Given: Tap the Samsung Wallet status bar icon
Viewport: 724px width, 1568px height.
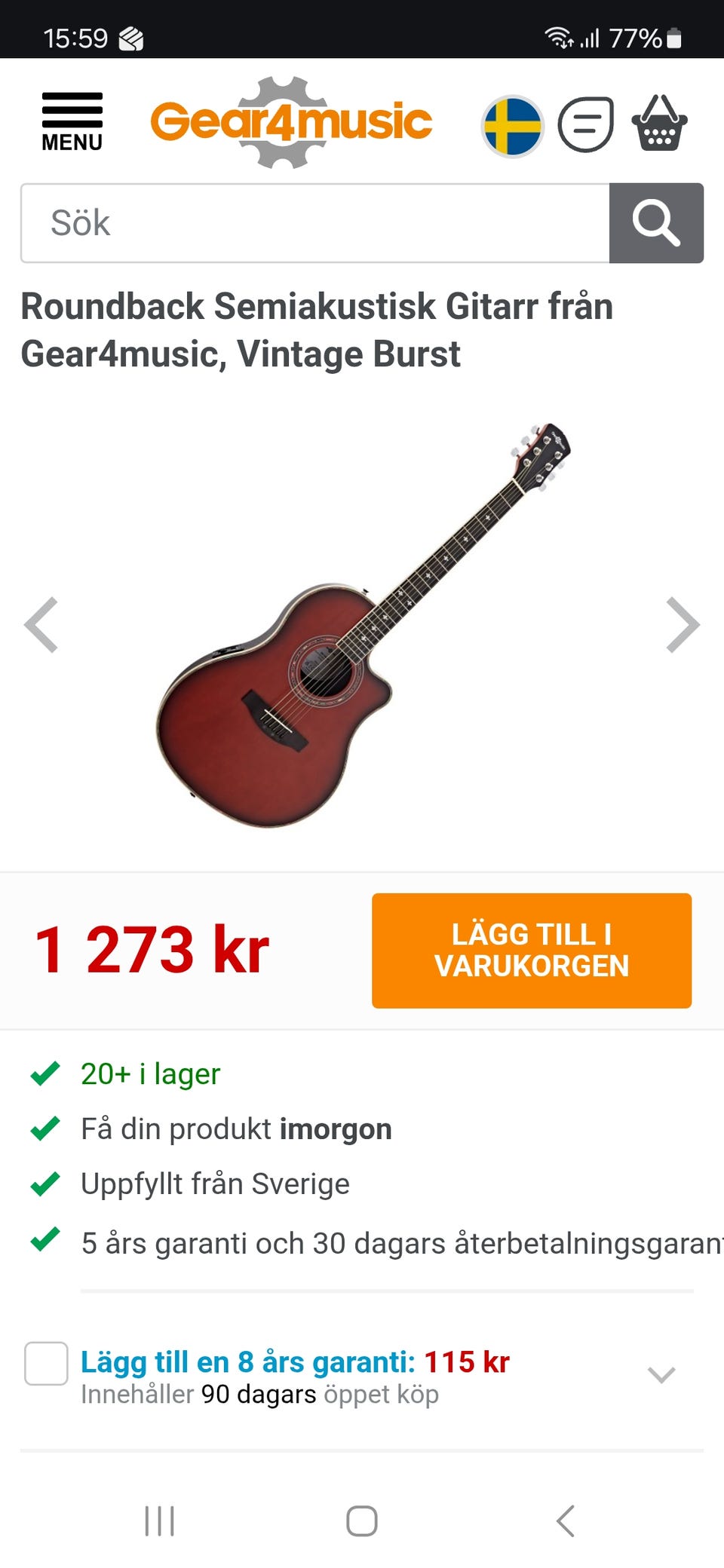Looking at the screenshot, I should click(x=133, y=36).
